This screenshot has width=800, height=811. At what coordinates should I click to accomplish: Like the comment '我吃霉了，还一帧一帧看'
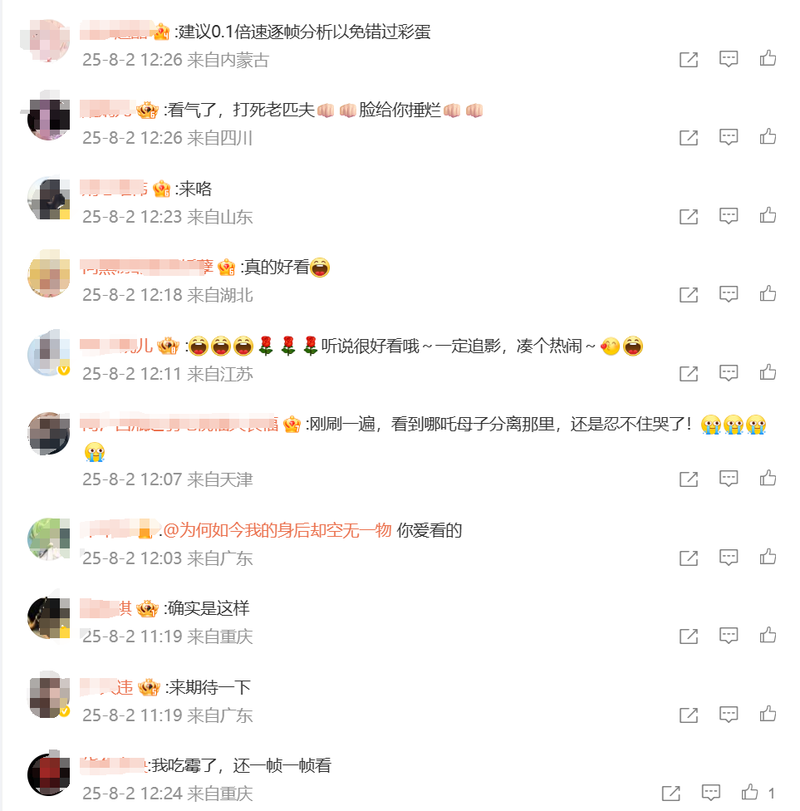coord(750,793)
